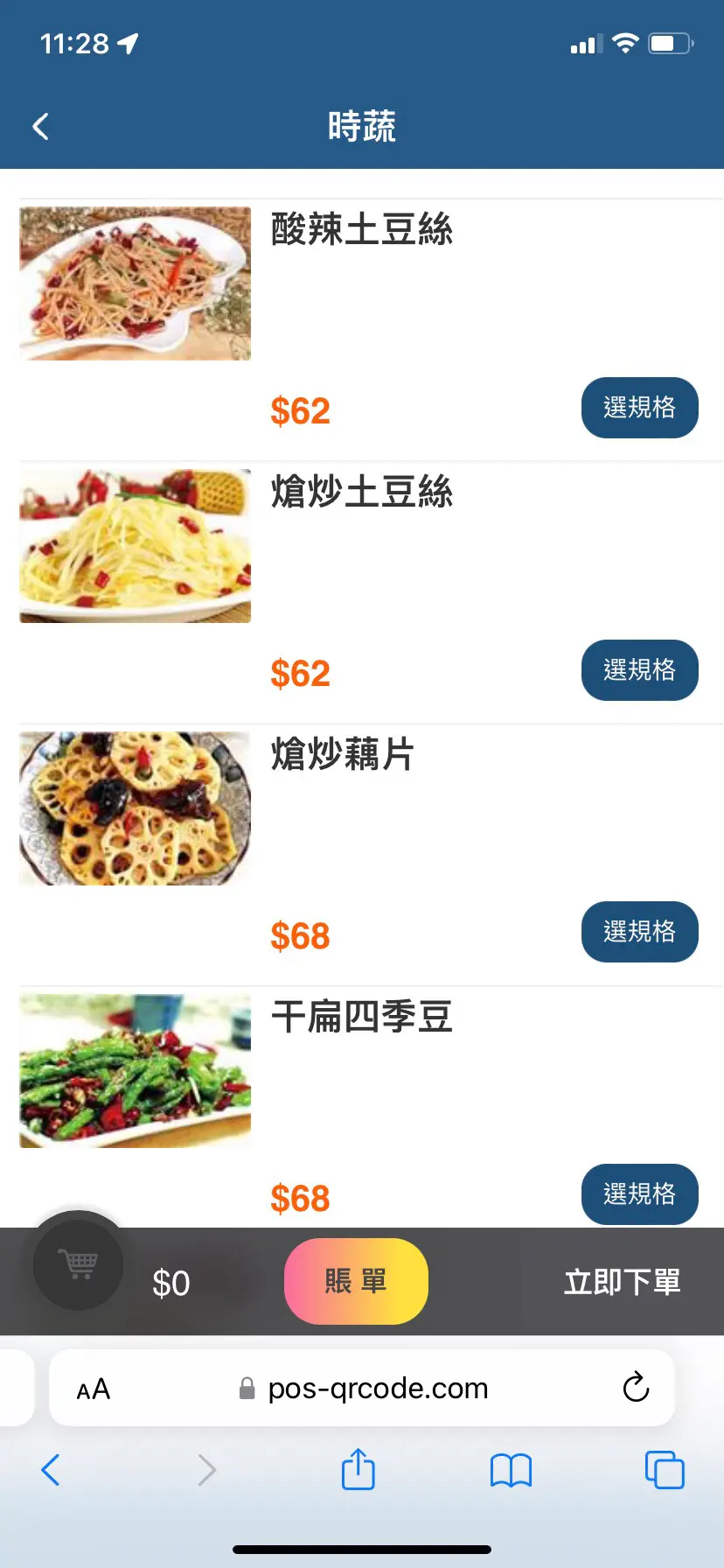
Task: Select options for 酸辣土豆絲
Action: tap(639, 408)
